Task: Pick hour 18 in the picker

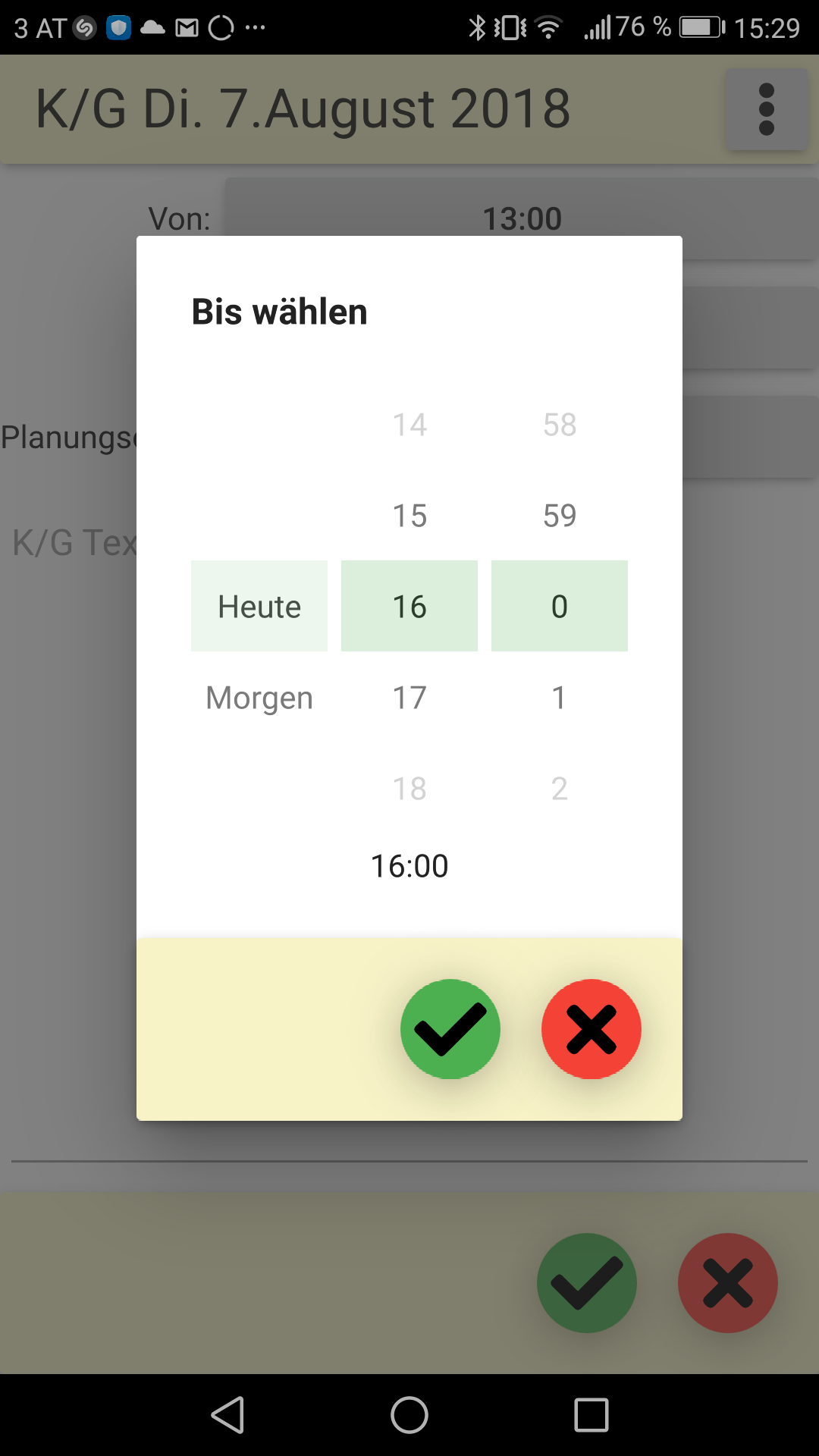Action: coord(409,789)
